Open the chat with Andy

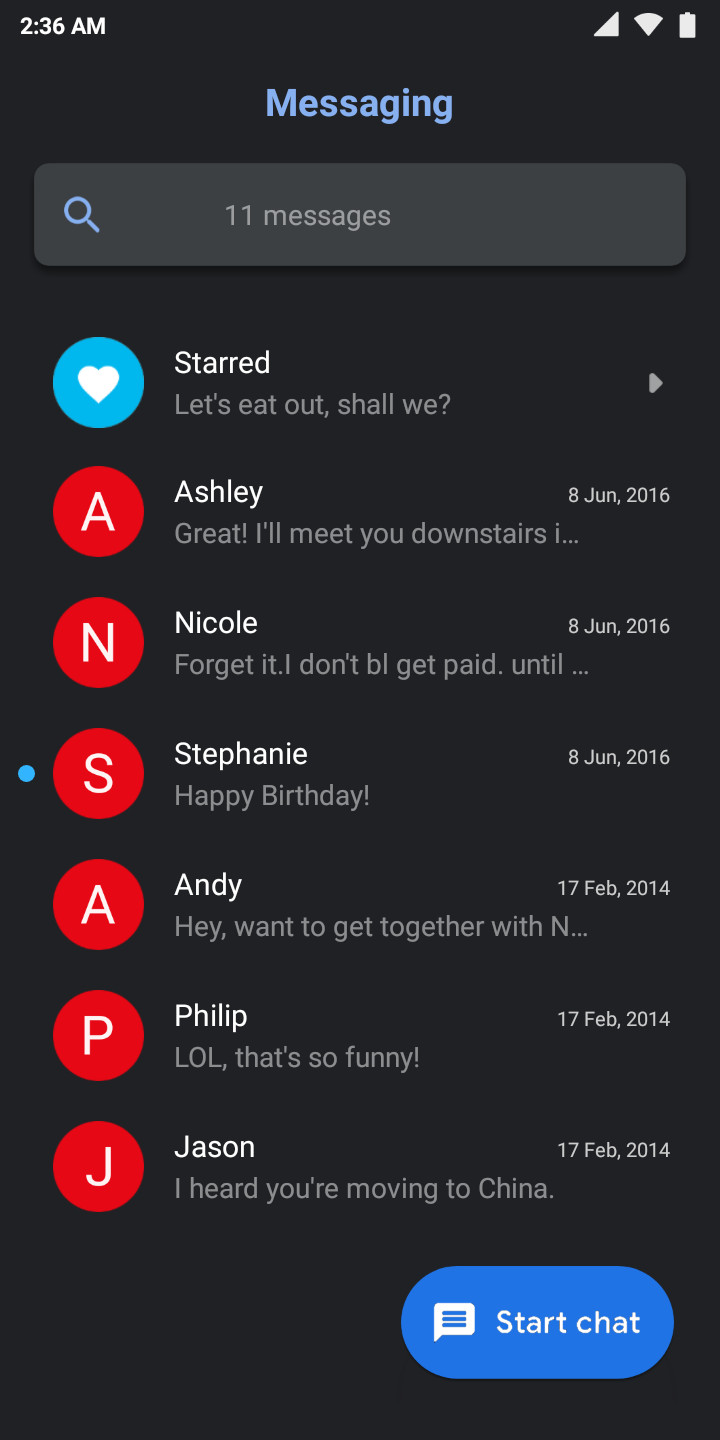click(x=360, y=905)
